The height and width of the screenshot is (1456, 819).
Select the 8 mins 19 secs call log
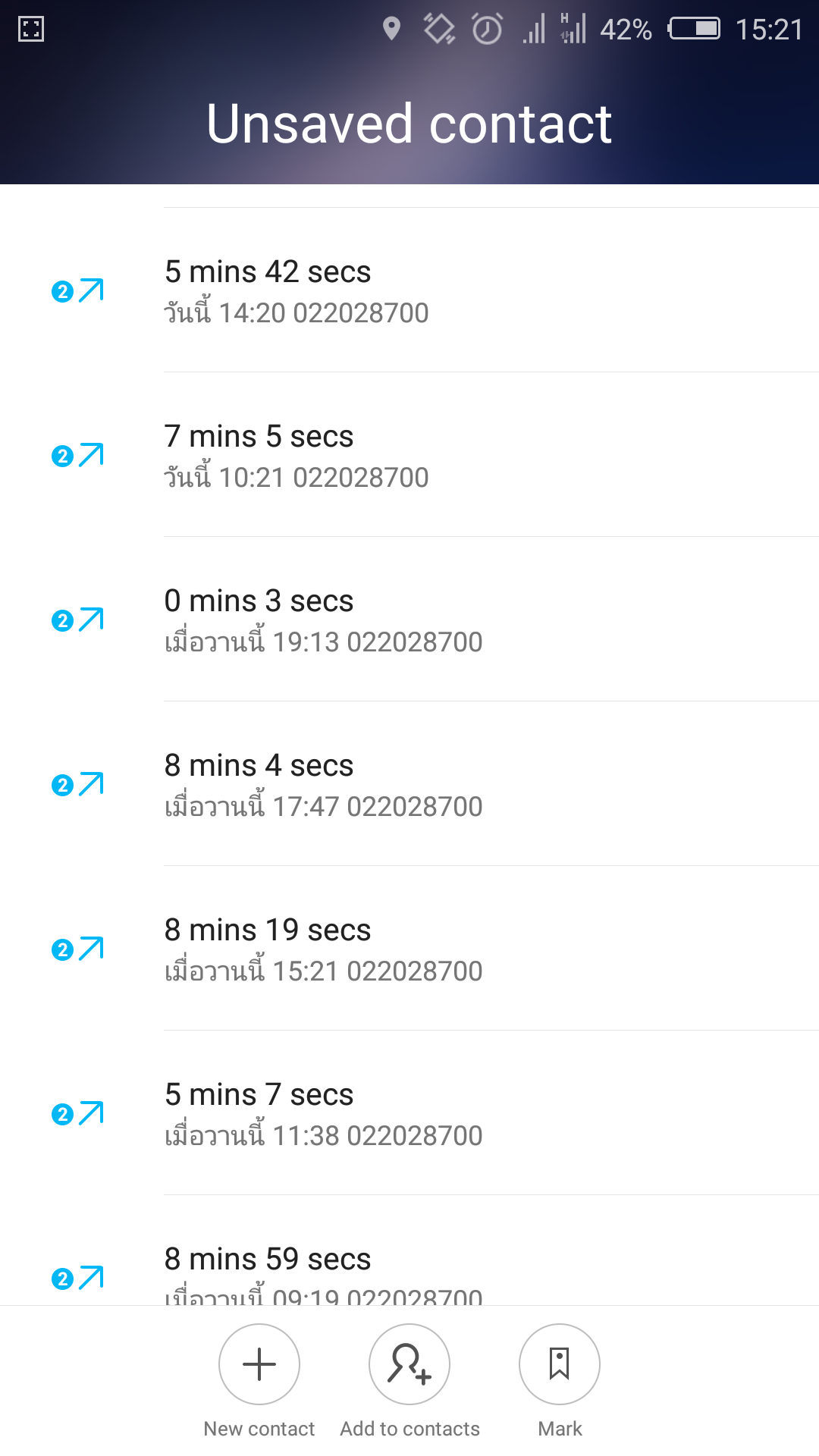[x=409, y=949]
